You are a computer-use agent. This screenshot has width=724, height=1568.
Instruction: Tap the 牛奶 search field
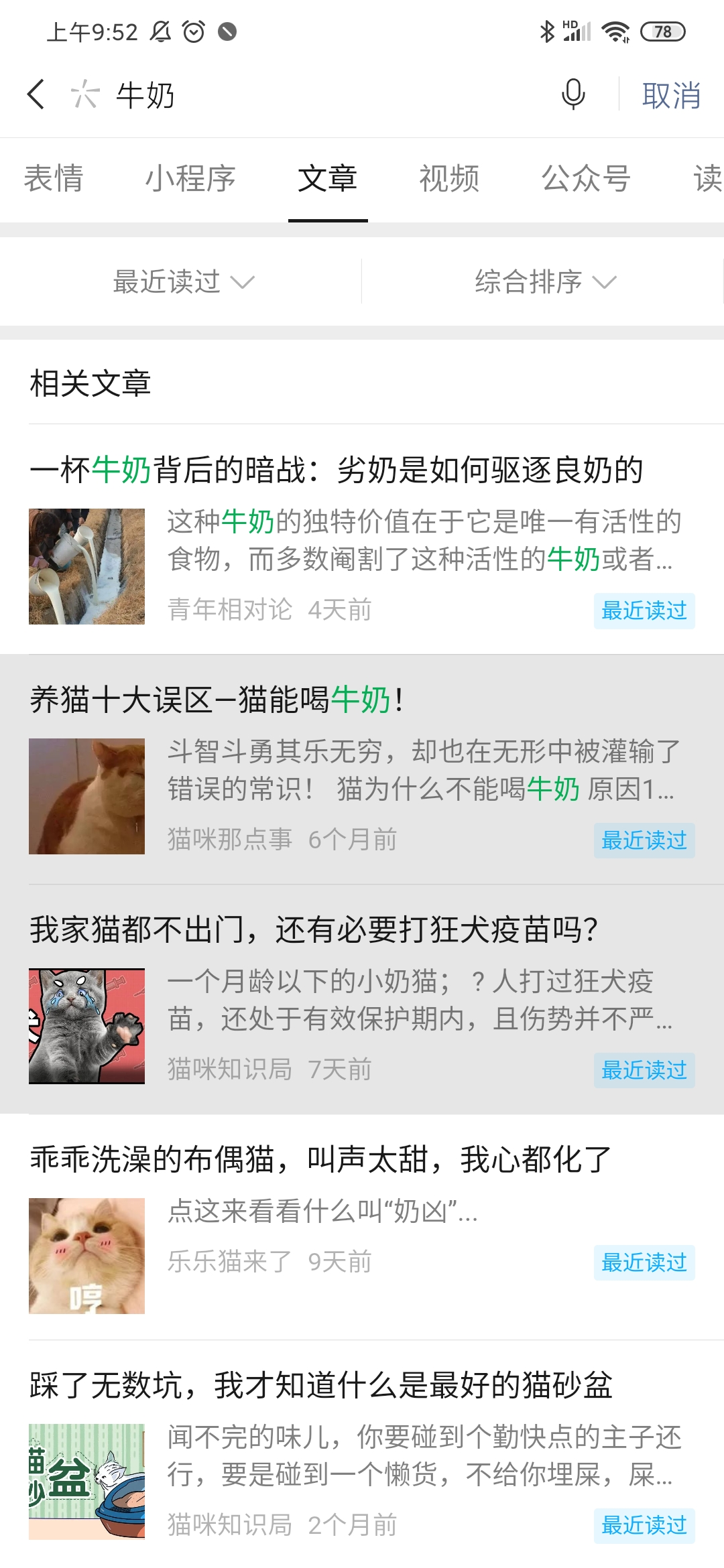click(322, 95)
